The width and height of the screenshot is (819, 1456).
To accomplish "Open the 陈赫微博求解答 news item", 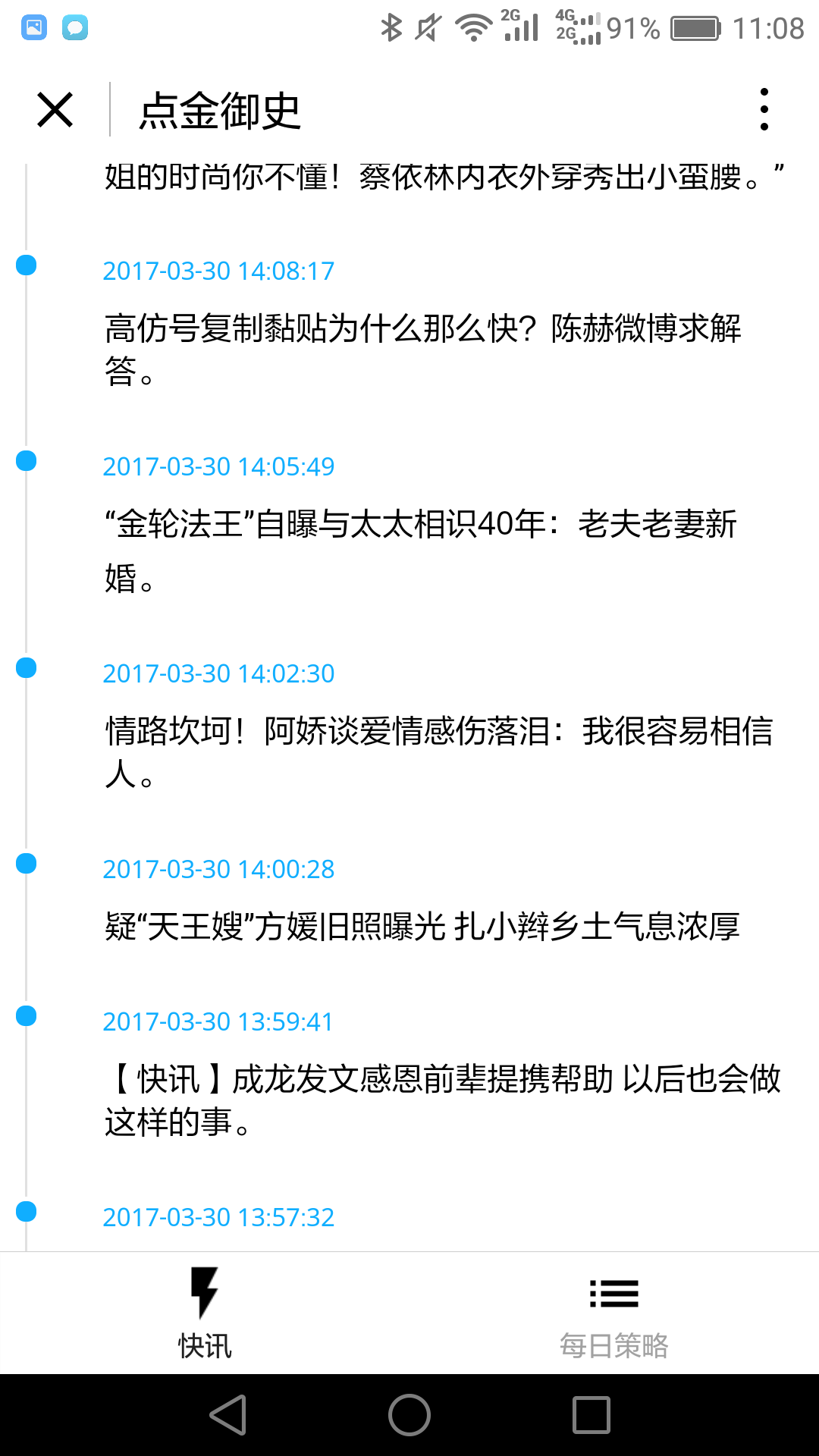I will 423,350.
